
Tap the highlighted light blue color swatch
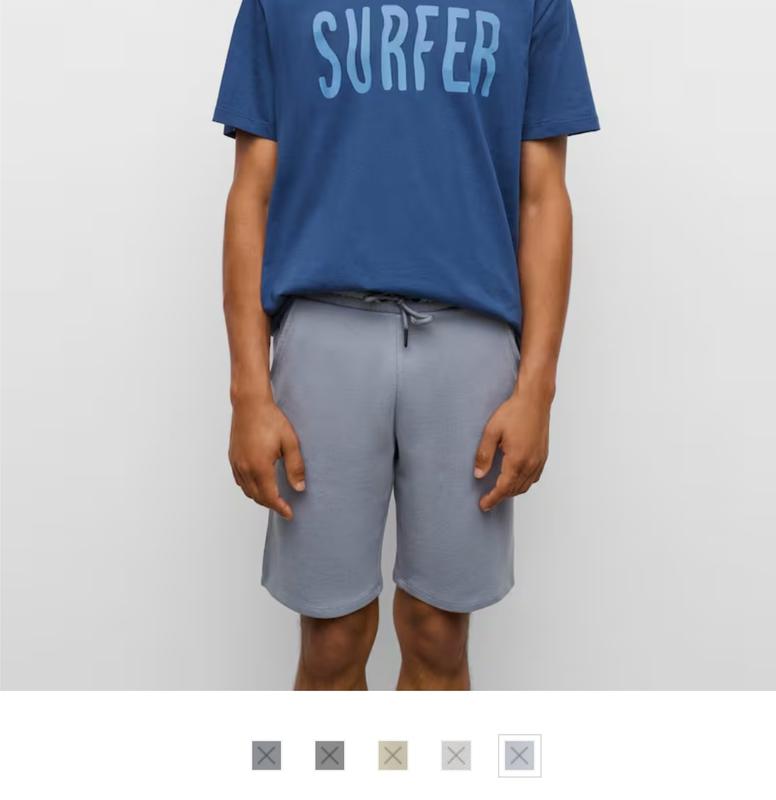pyautogui.click(x=519, y=756)
